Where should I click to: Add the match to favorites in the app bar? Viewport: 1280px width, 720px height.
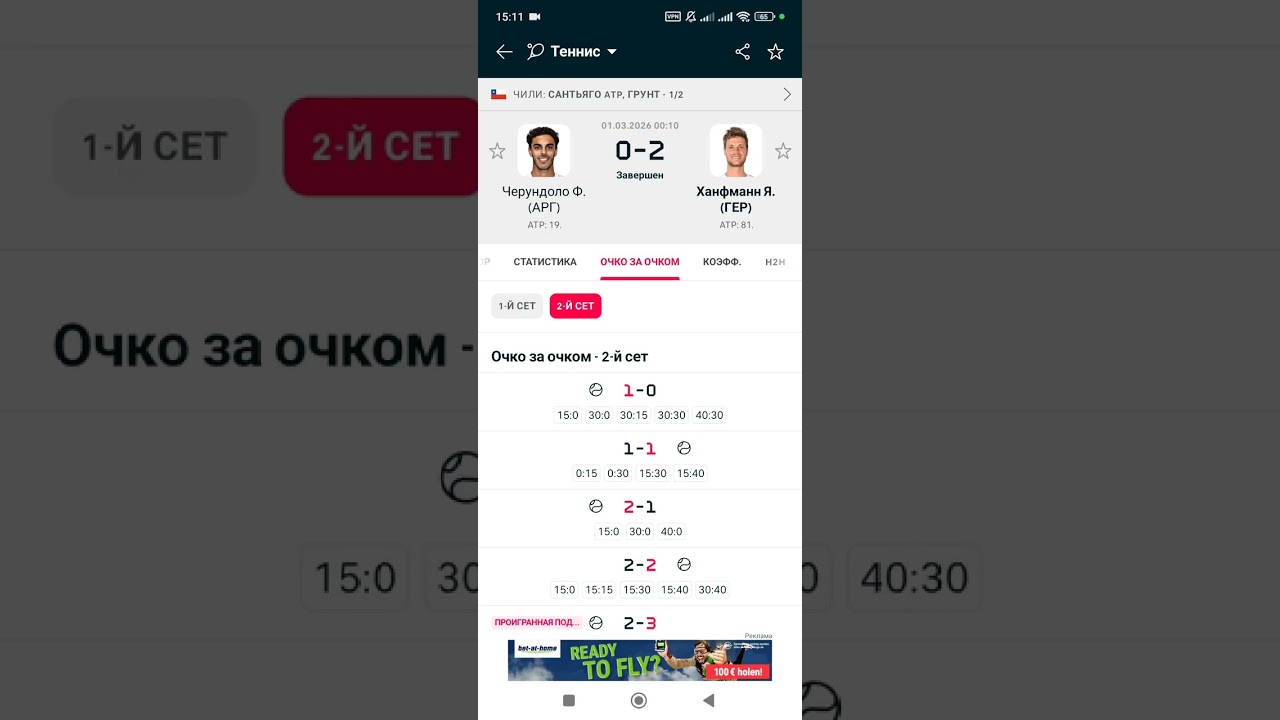[775, 52]
